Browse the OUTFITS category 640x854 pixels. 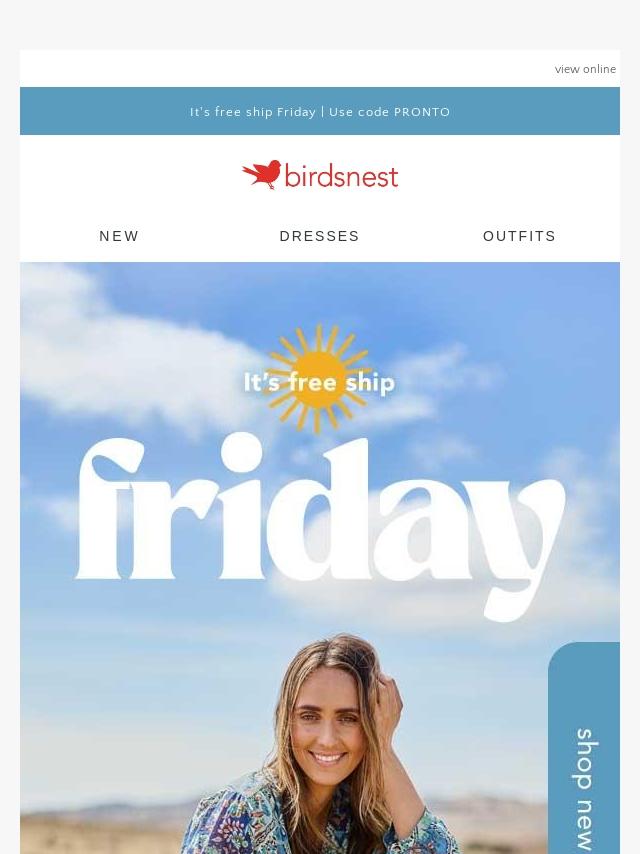point(519,236)
